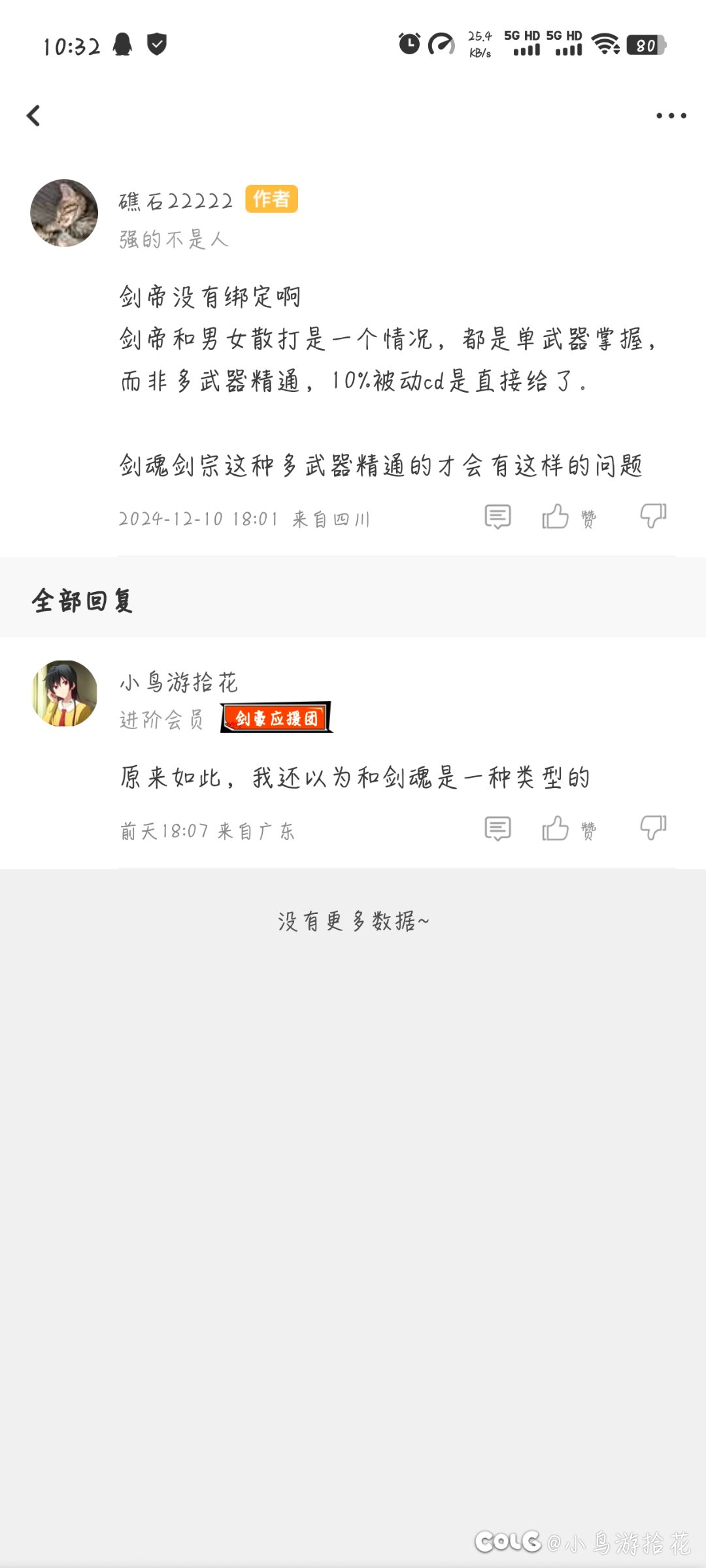Open the three-dot overflow menu
Image resolution: width=706 pixels, height=1568 pixels.
click(x=671, y=116)
